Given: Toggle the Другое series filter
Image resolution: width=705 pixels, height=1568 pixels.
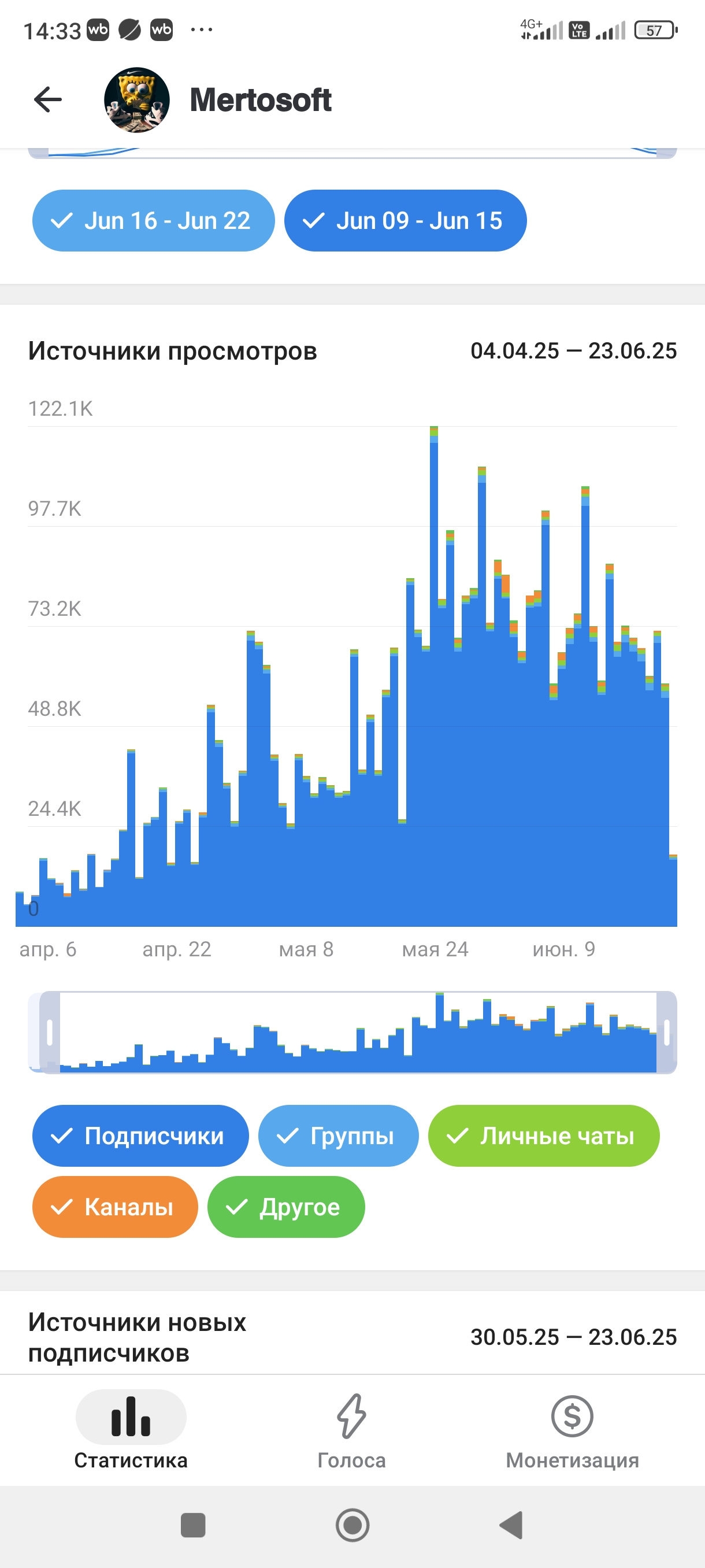Looking at the screenshot, I should (286, 1207).
